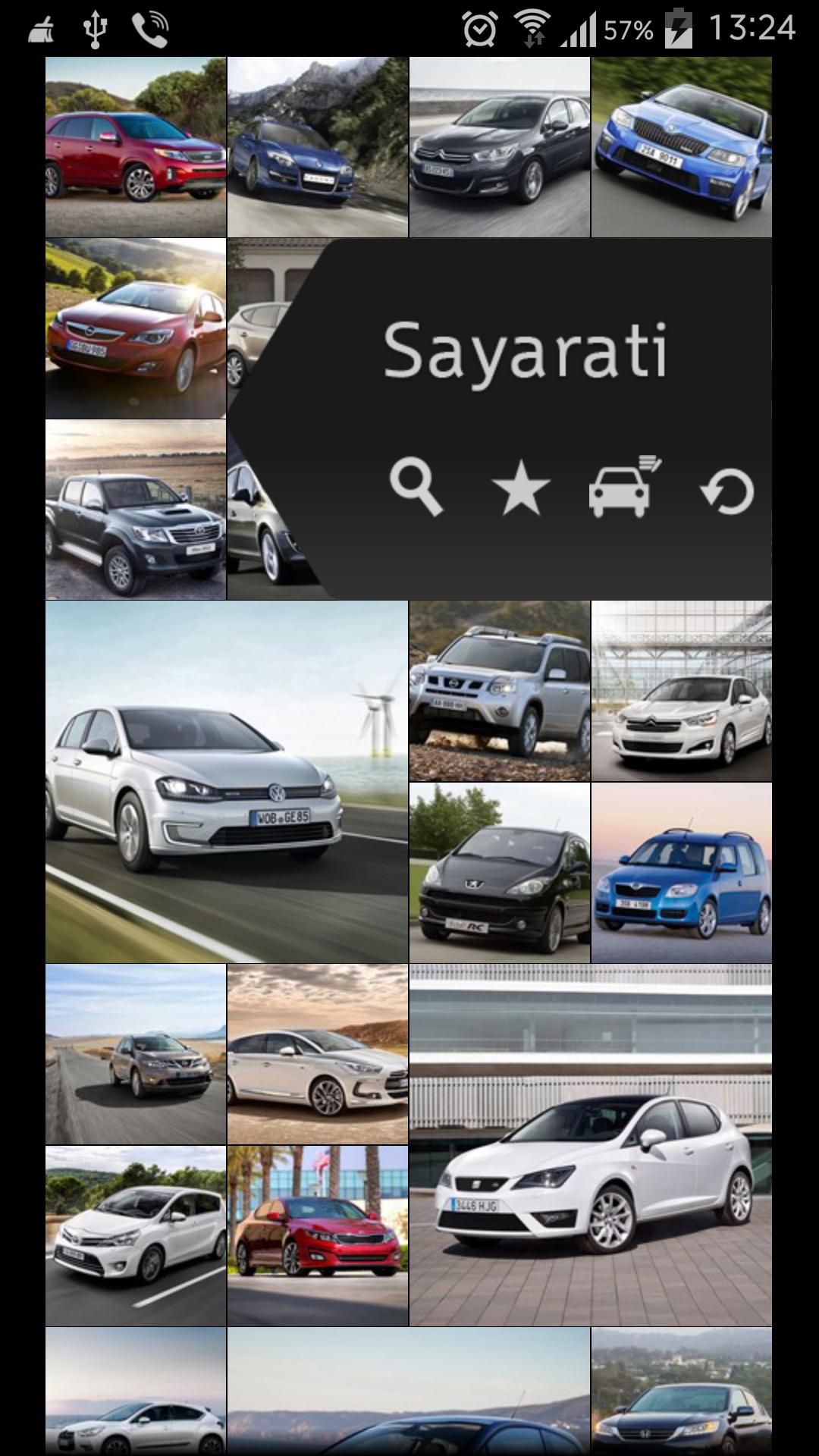This screenshot has width=819, height=1456.
Task: Open the large silver Volkswagen Golf tile
Action: coord(227,782)
